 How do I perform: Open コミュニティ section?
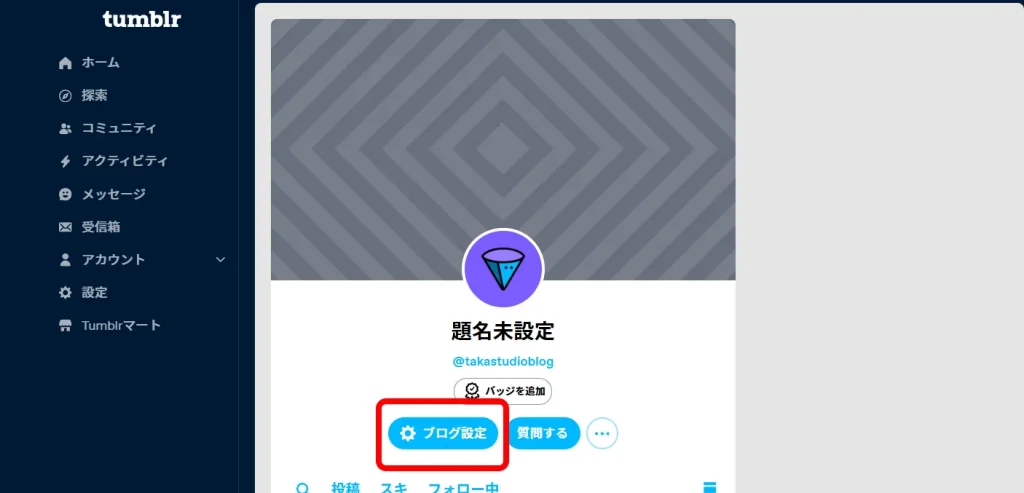tap(118, 129)
